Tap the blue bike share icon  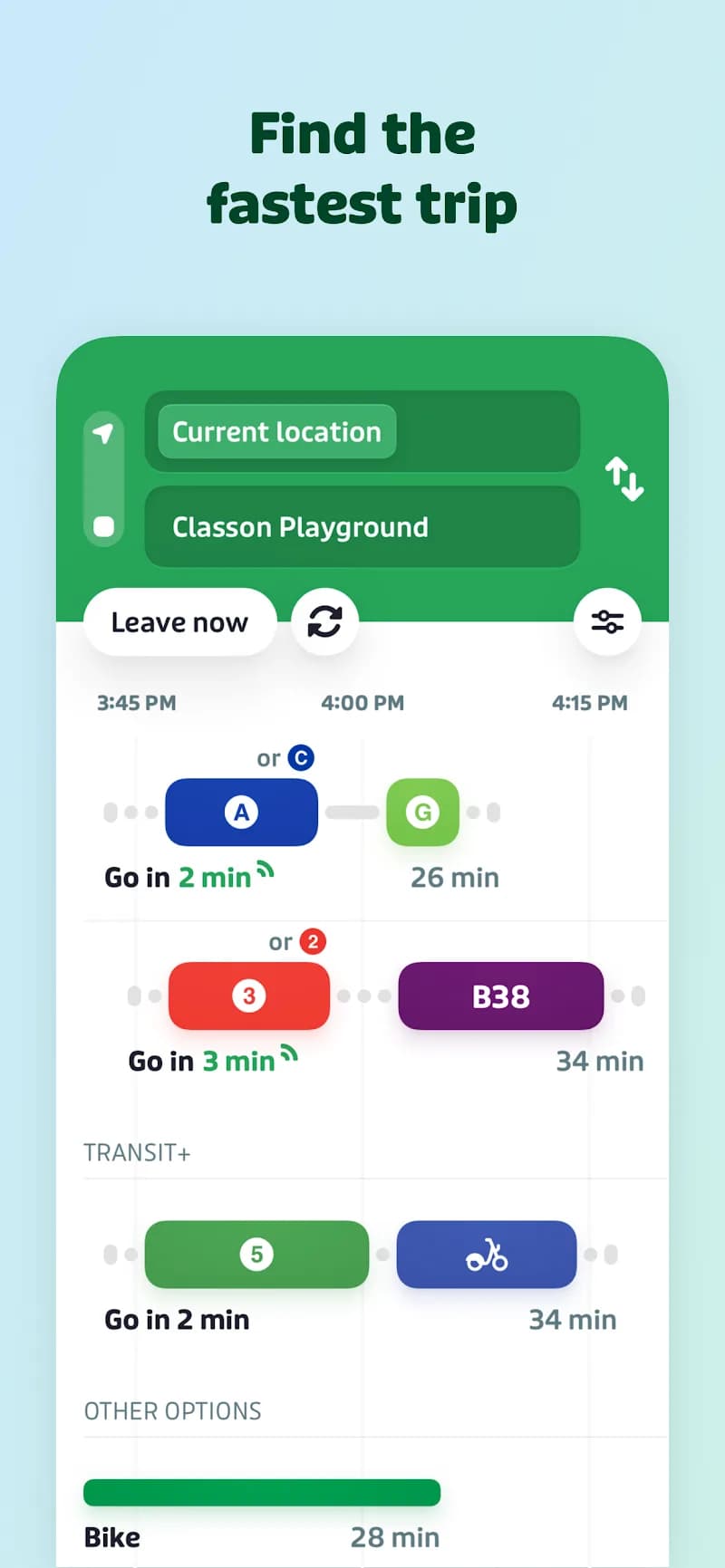[487, 1255]
